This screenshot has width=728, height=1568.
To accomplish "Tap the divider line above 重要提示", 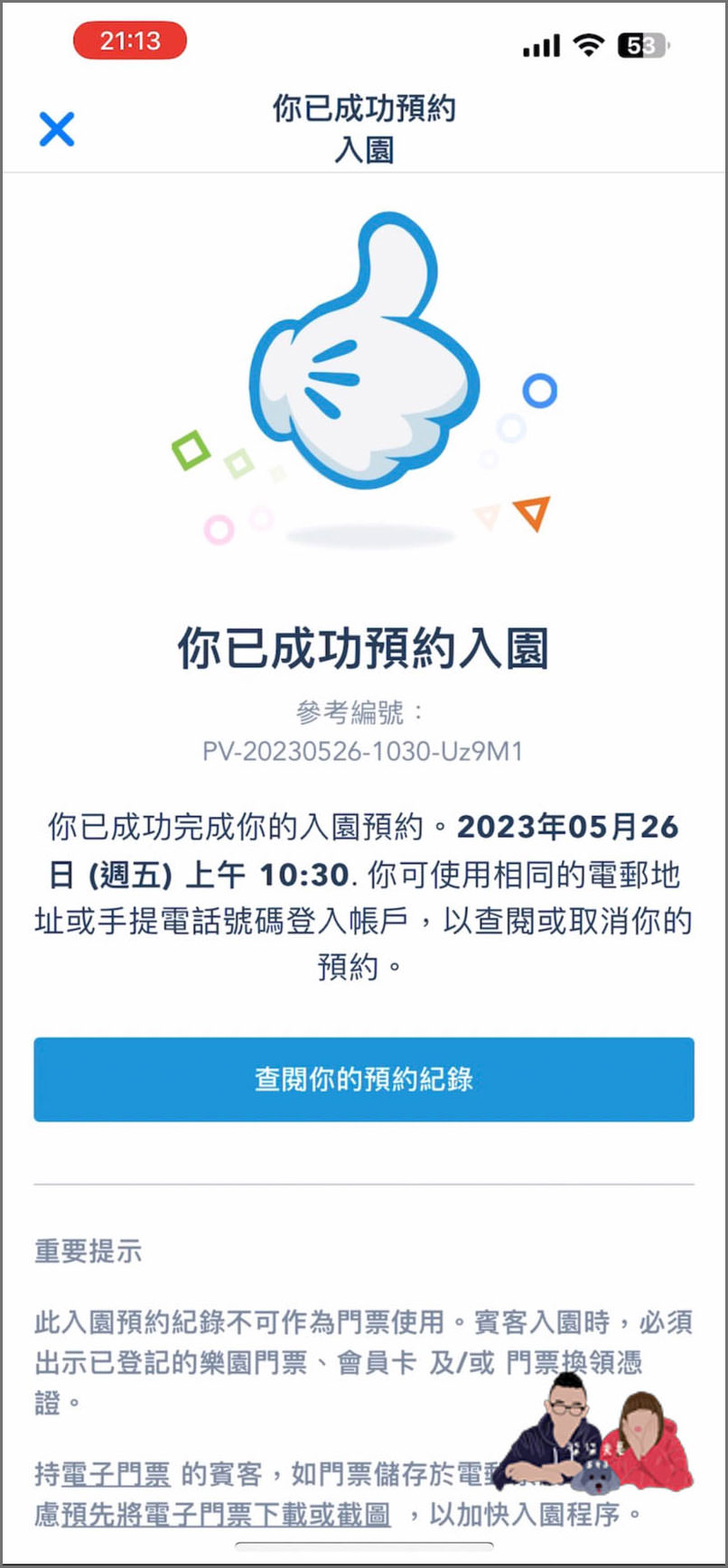I will 363,1181.
